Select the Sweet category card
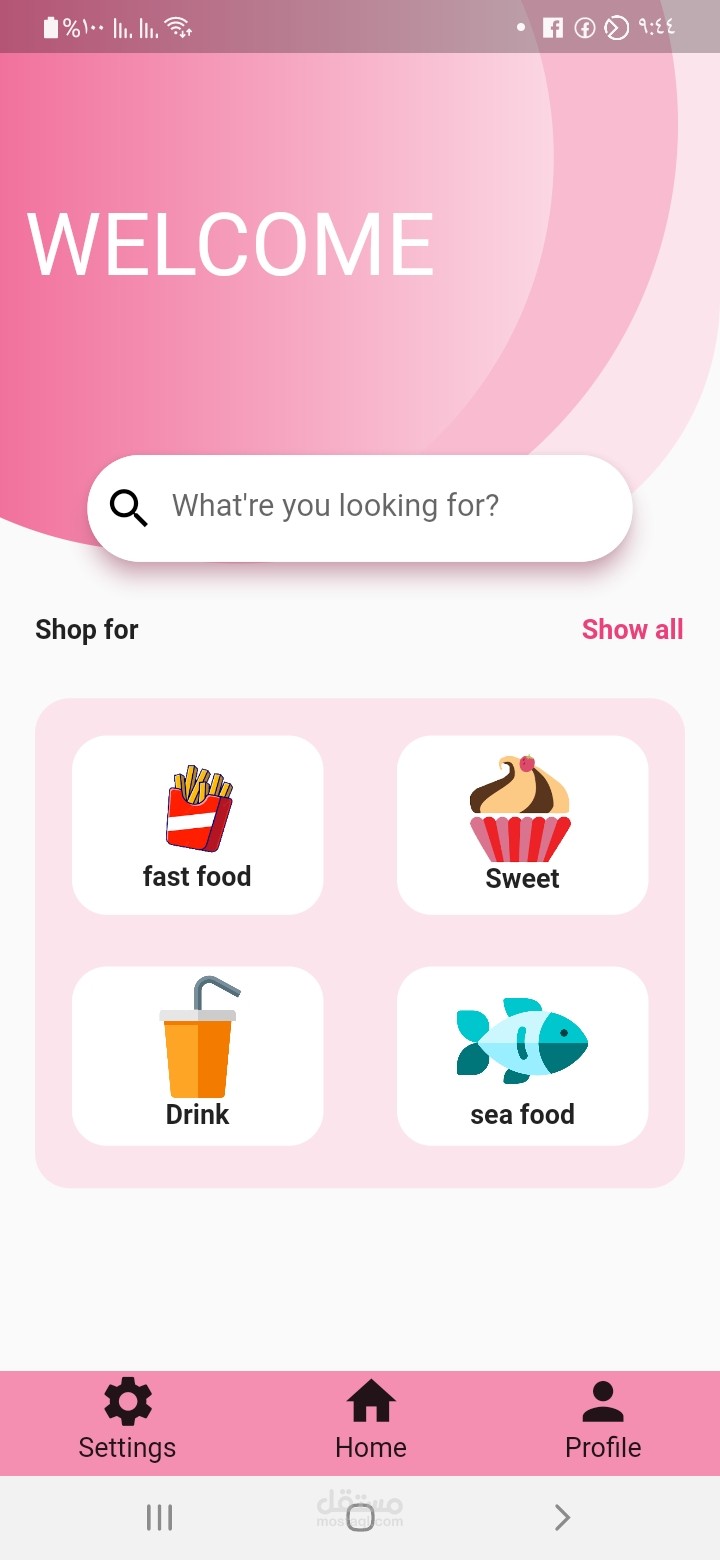720x1560 pixels. point(522,825)
